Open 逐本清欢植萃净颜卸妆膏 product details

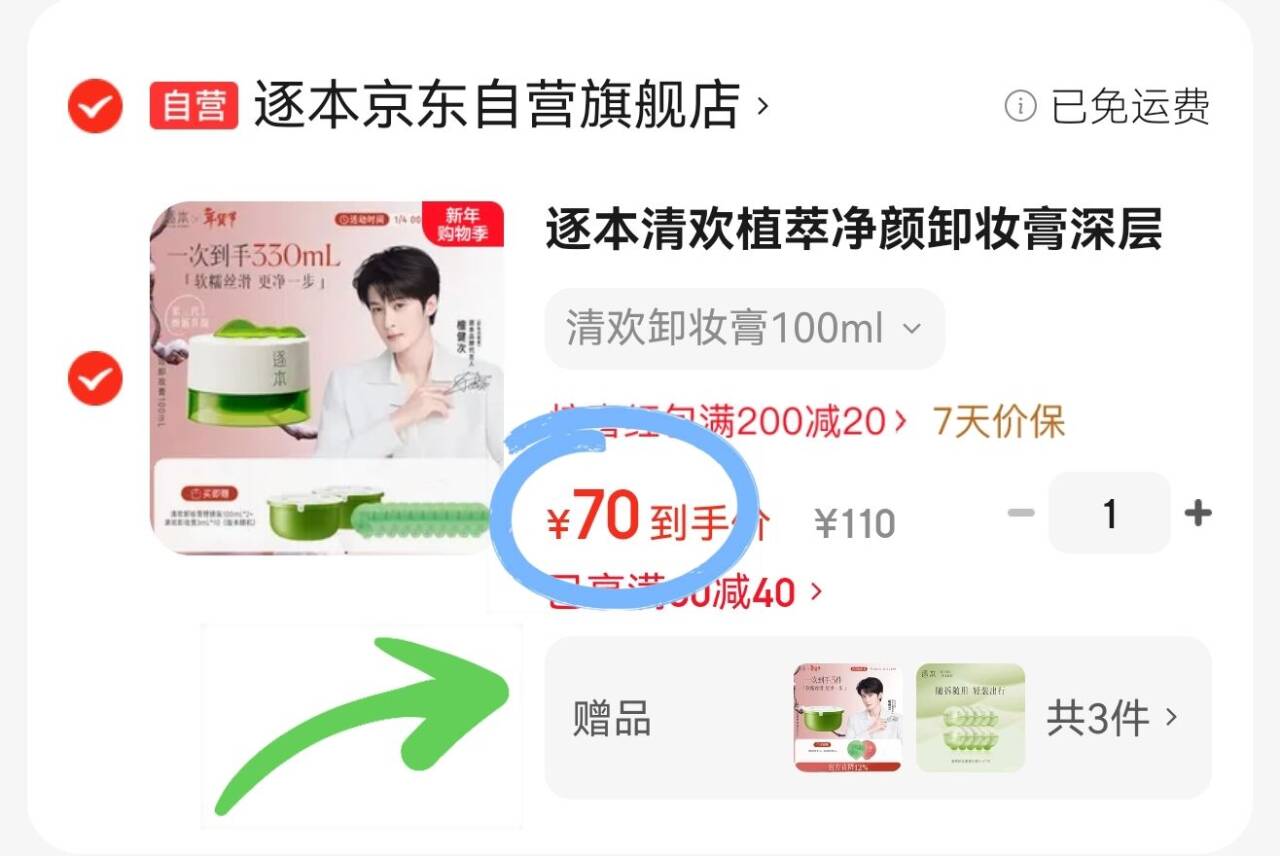[x=852, y=231]
